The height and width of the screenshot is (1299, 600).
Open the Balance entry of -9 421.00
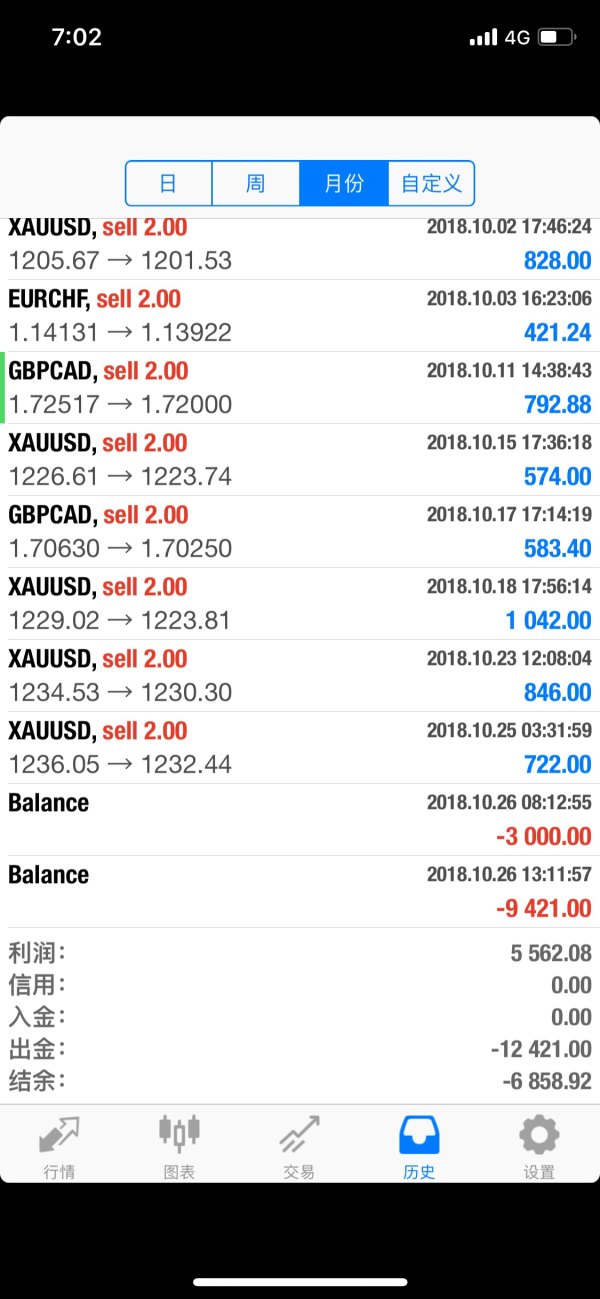pos(300,892)
